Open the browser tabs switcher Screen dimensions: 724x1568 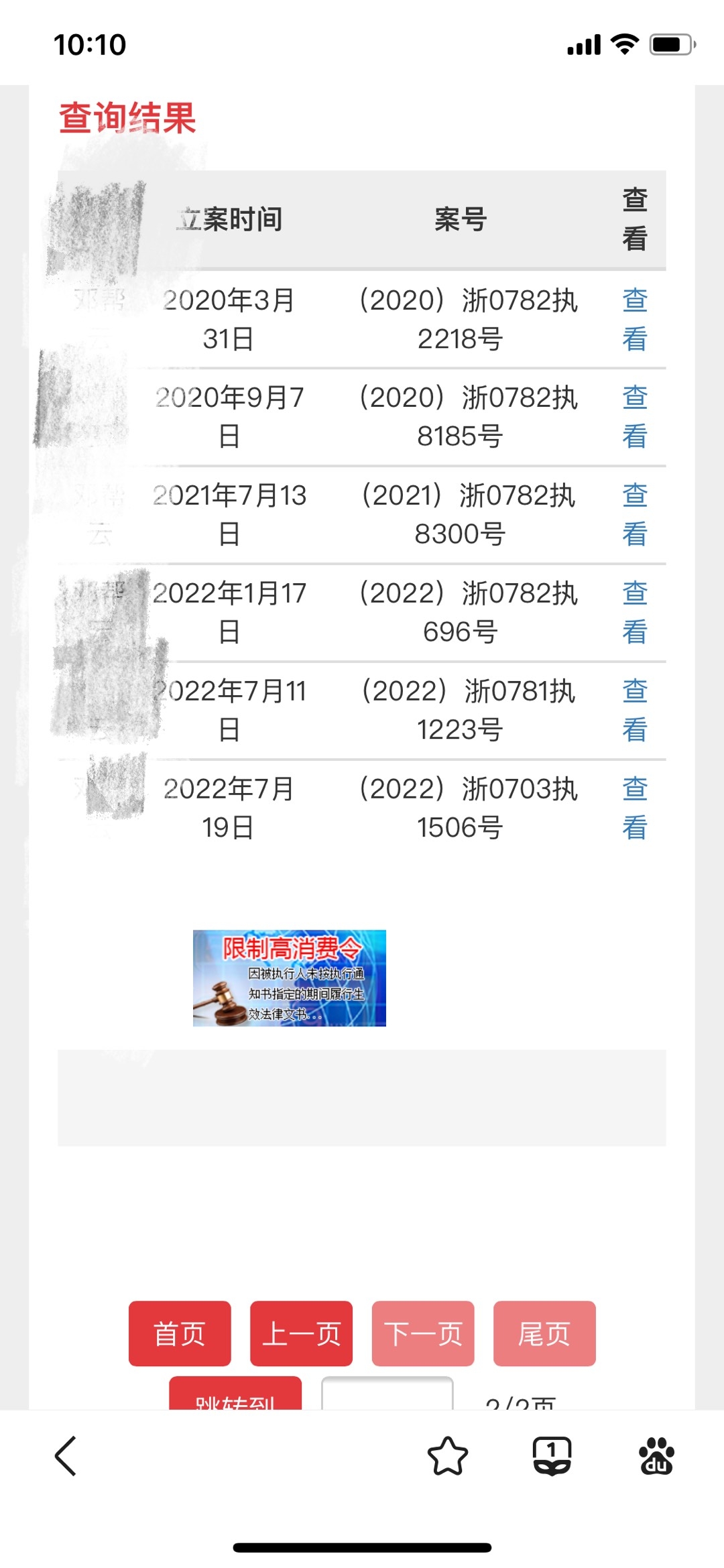click(x=552, y=1456)
